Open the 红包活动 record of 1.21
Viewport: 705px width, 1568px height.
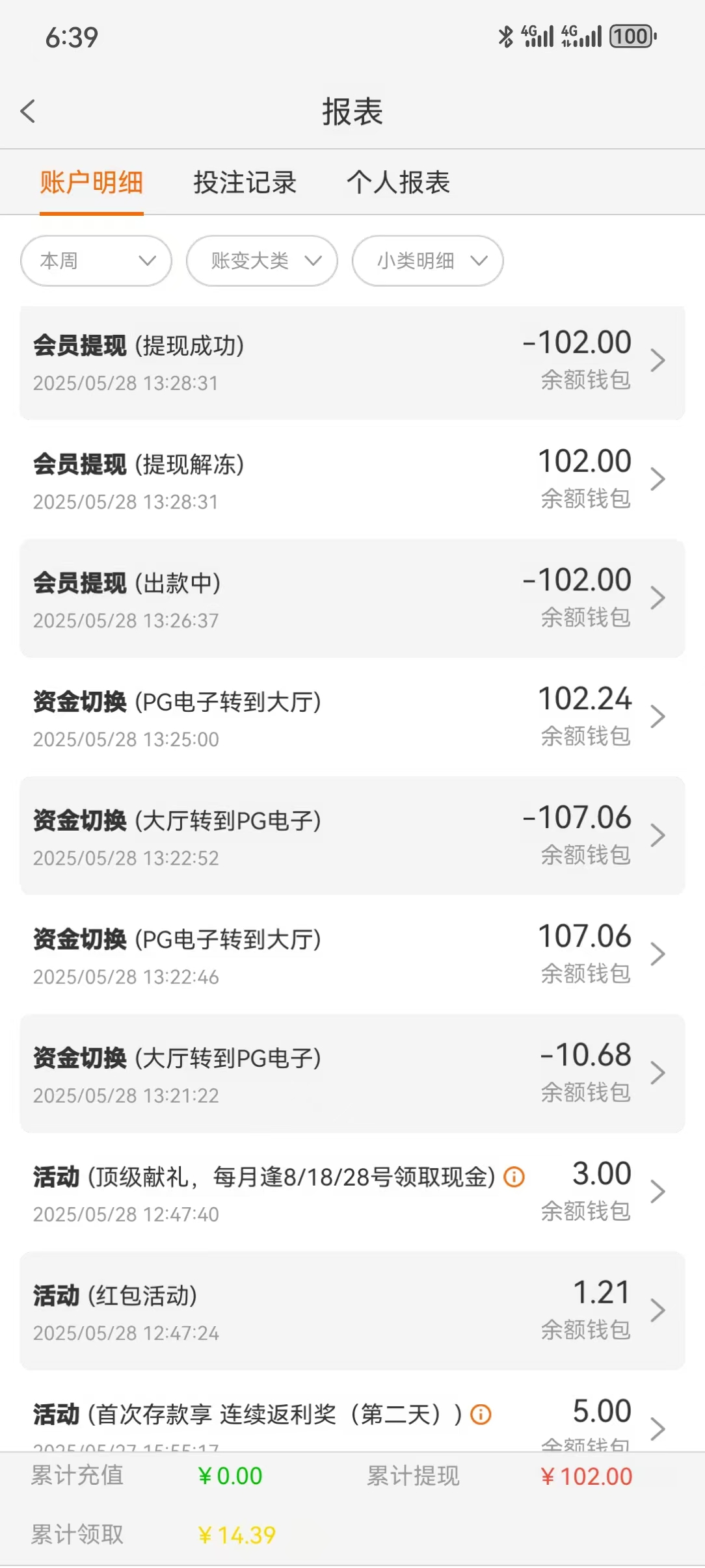[352, 1311]
